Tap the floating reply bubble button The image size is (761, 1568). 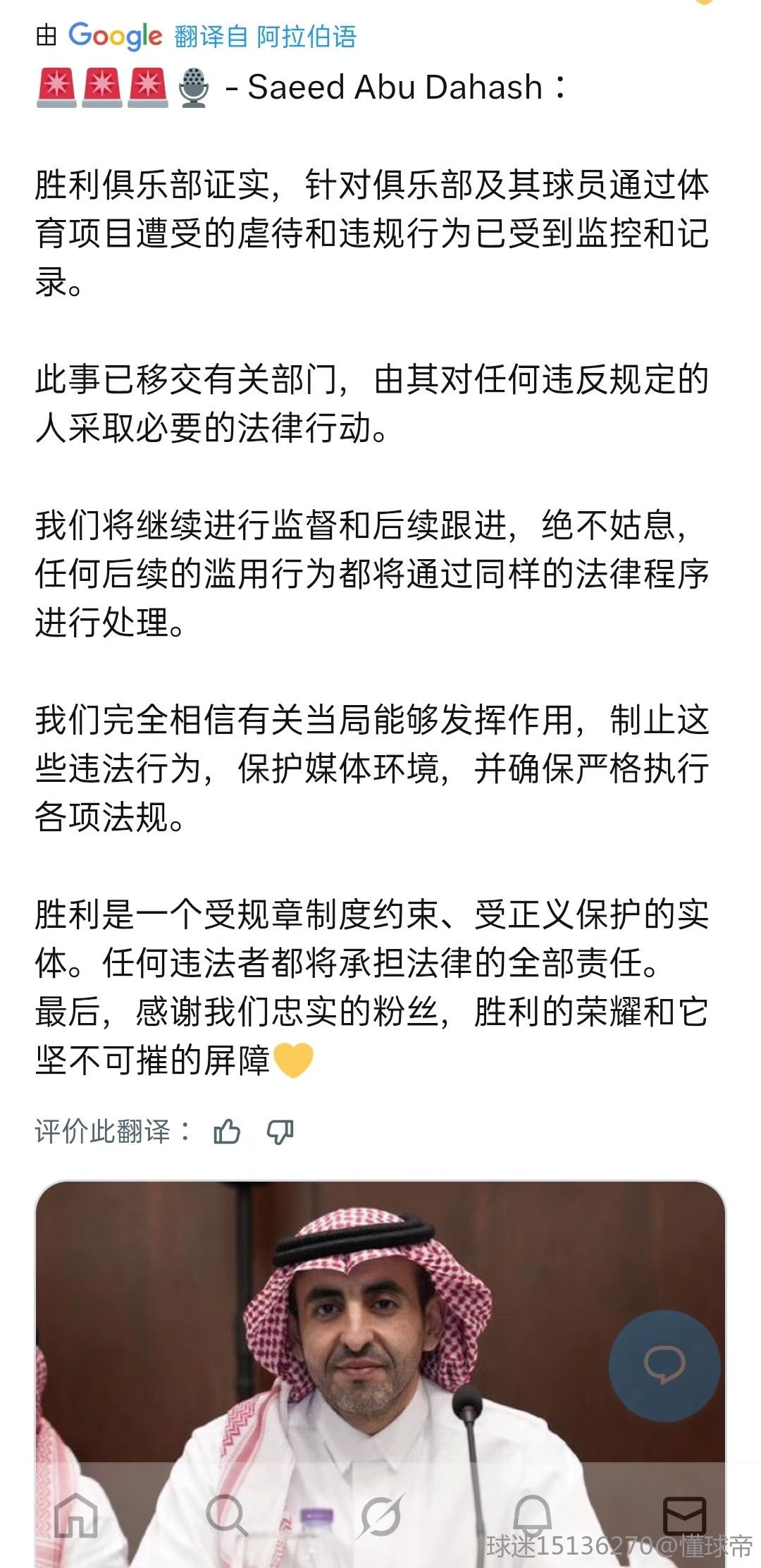pyautogui.click(x=664, y=1366)
